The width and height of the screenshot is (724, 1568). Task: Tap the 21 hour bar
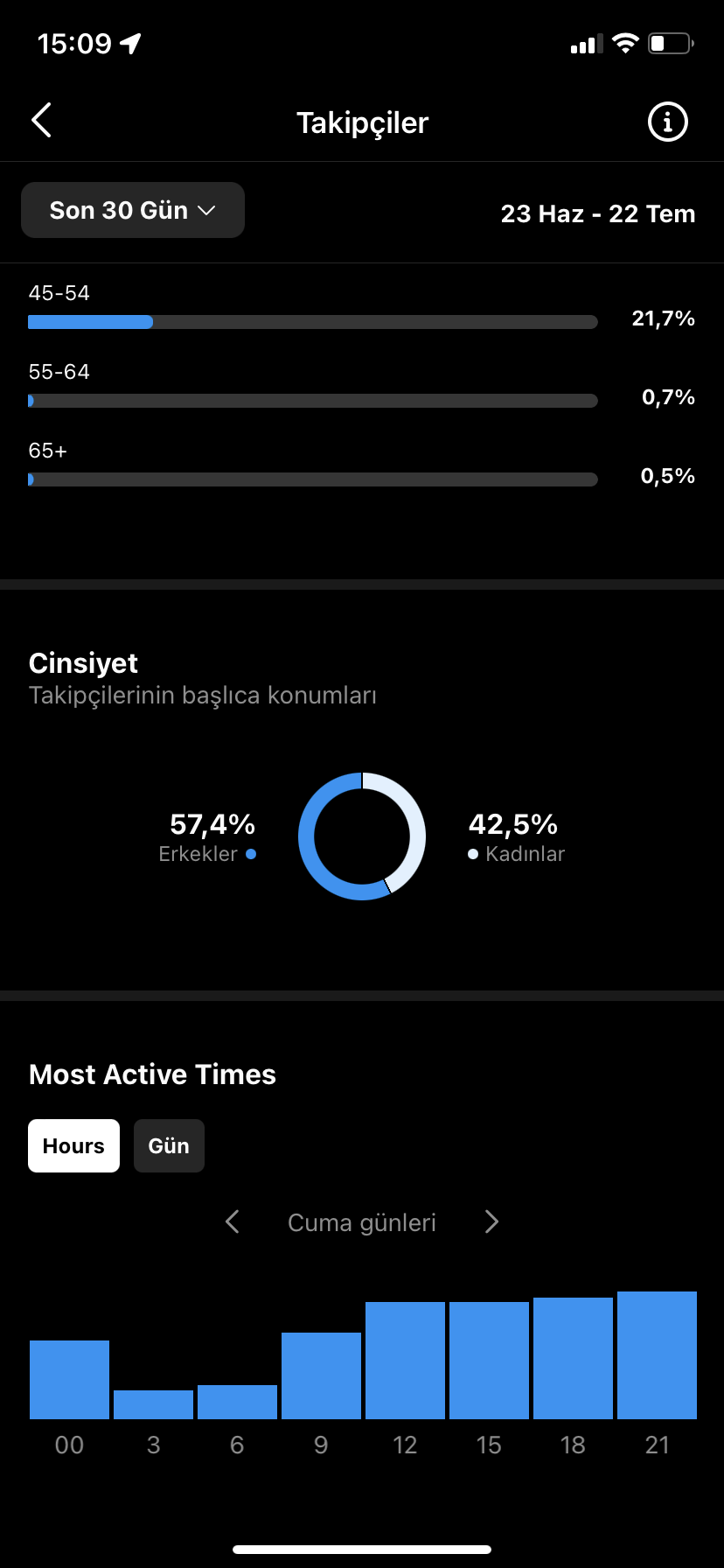[657, 1354]
